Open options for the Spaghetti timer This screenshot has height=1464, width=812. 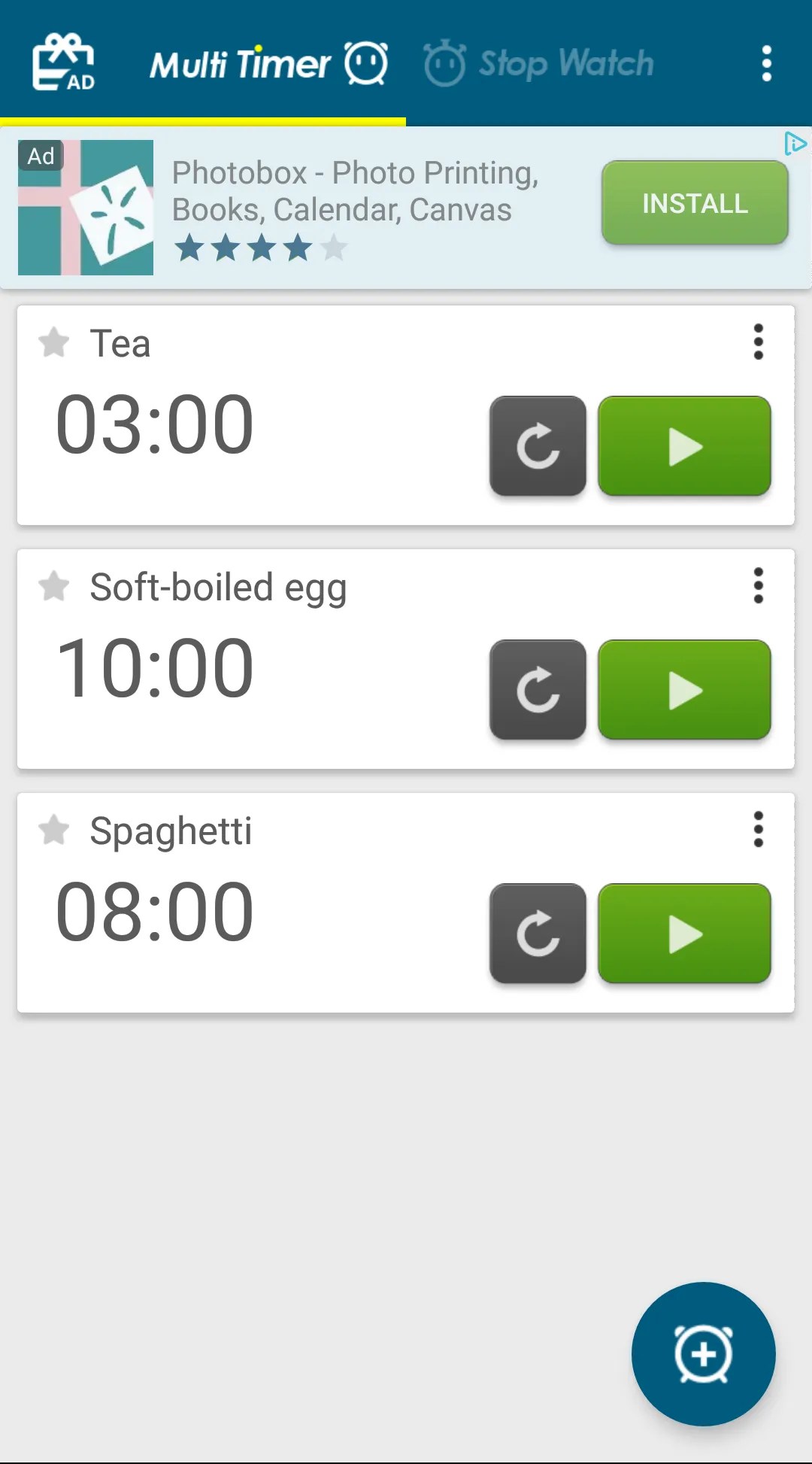(x=758, y=830)
